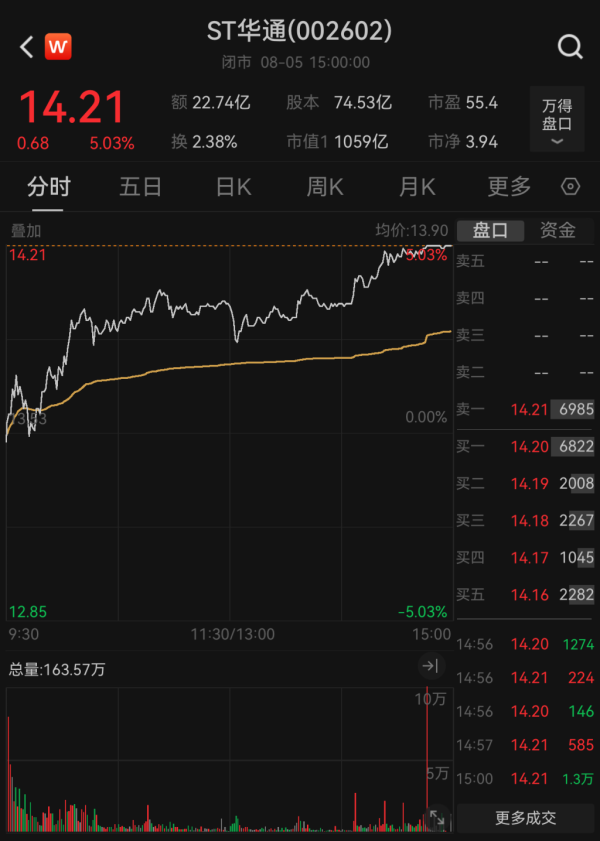Switch to the 盘口 panel
Screen dimensions: 600x841
pyautogui.click(x=491, y=231)
